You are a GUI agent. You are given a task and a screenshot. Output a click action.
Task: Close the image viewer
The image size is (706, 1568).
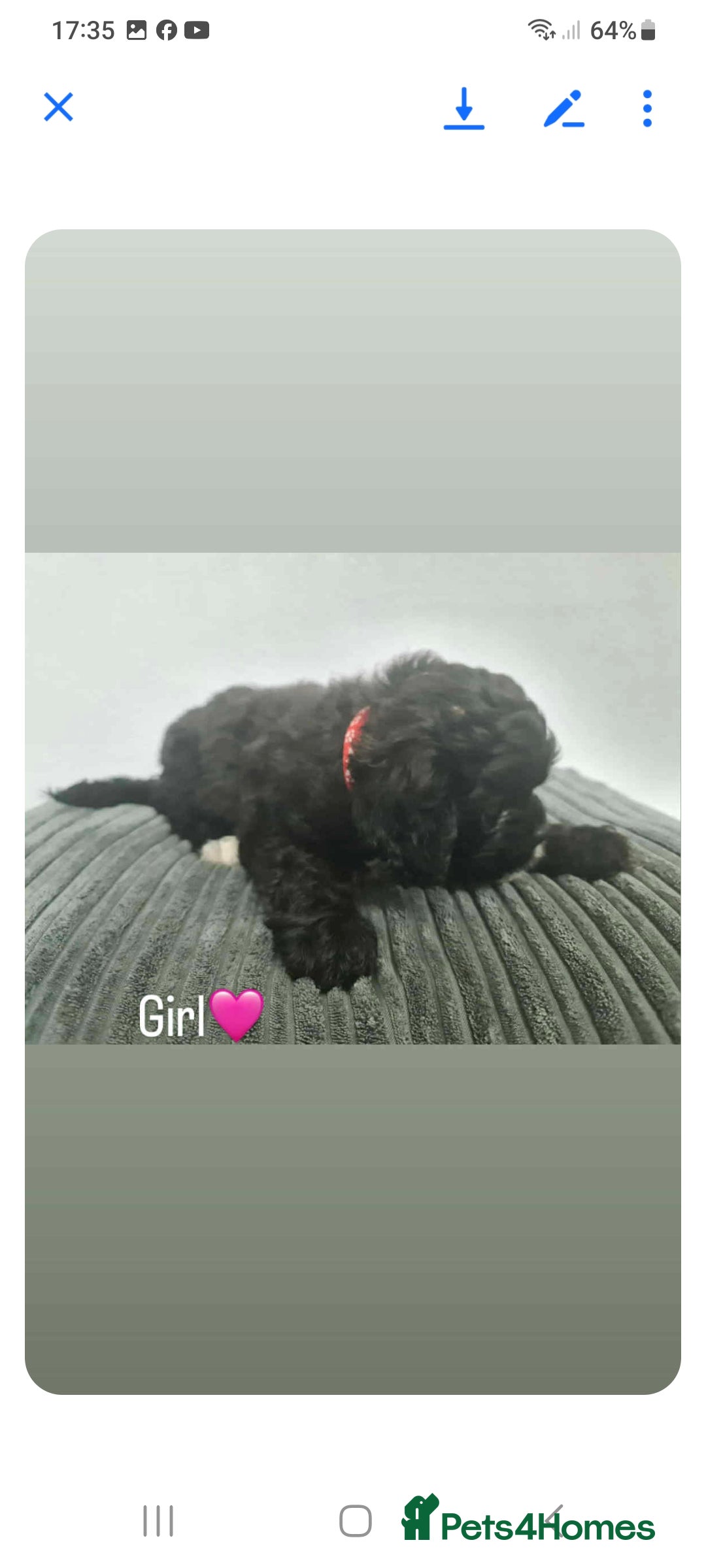click(58, 107)
